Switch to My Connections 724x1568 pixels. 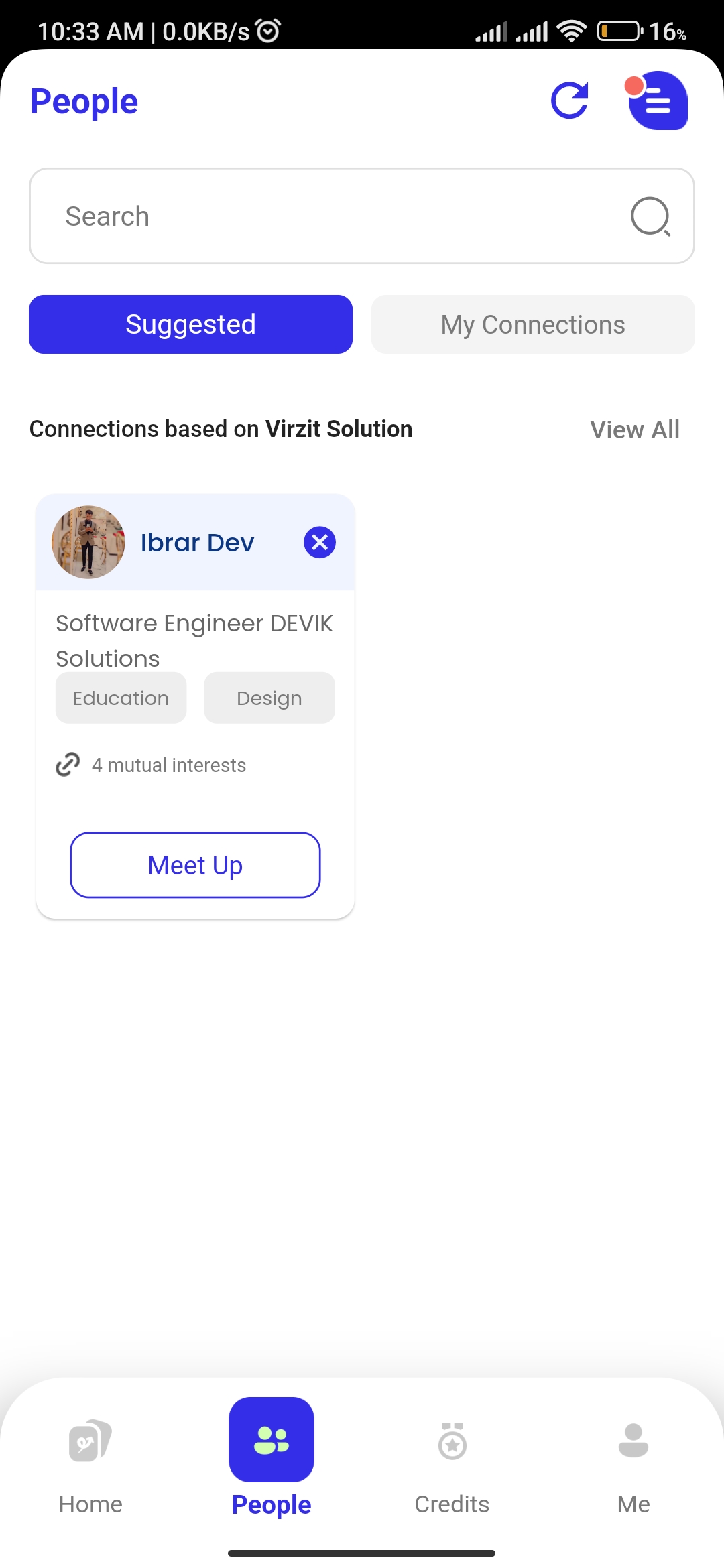pos(533,324)
